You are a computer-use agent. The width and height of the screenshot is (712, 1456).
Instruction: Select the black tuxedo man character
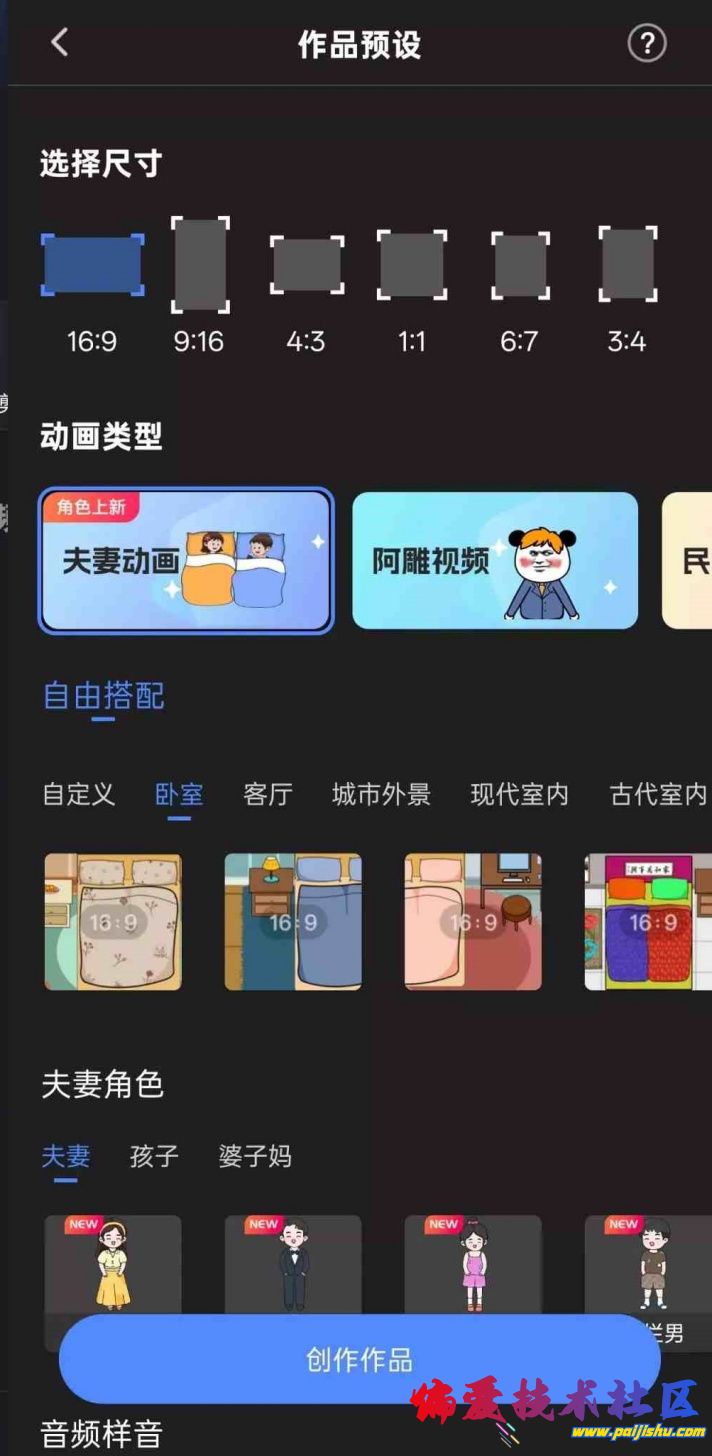pos(293,1266)
